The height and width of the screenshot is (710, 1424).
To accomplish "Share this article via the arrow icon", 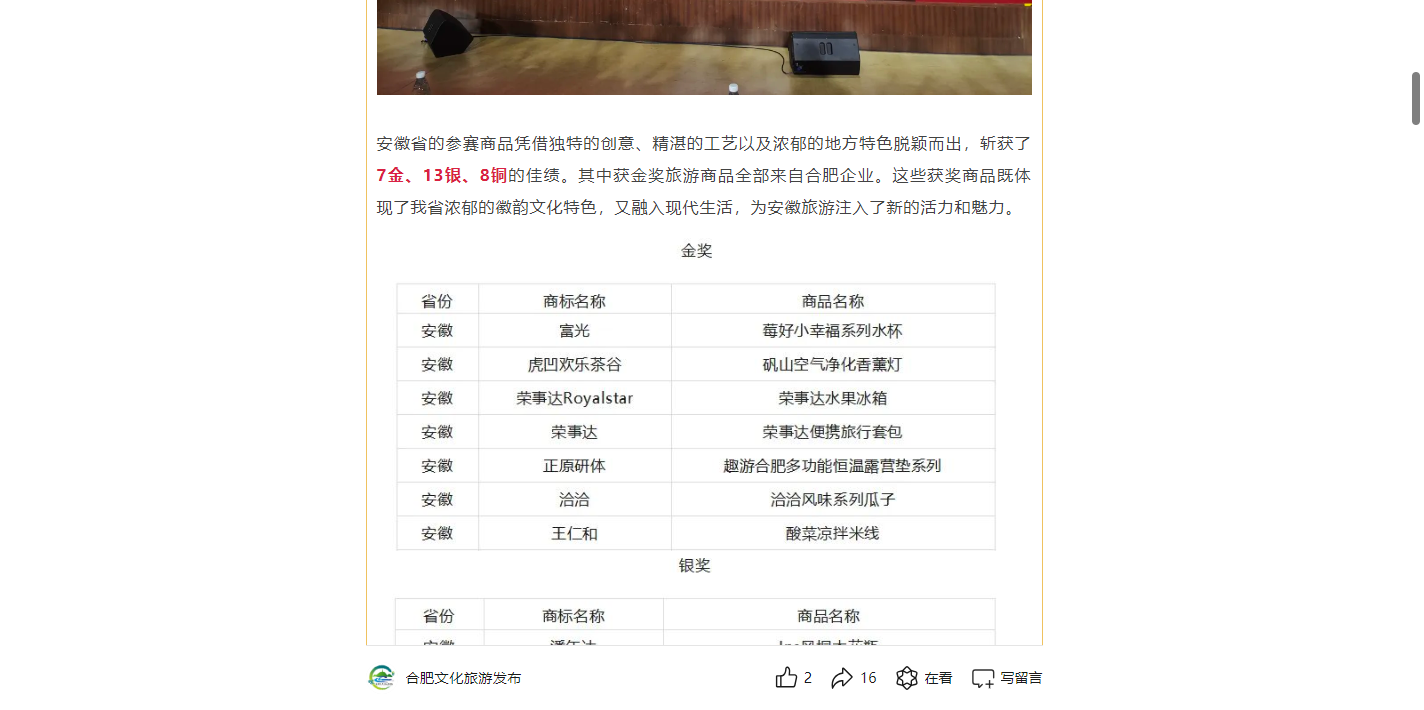I will click(842, 678).
